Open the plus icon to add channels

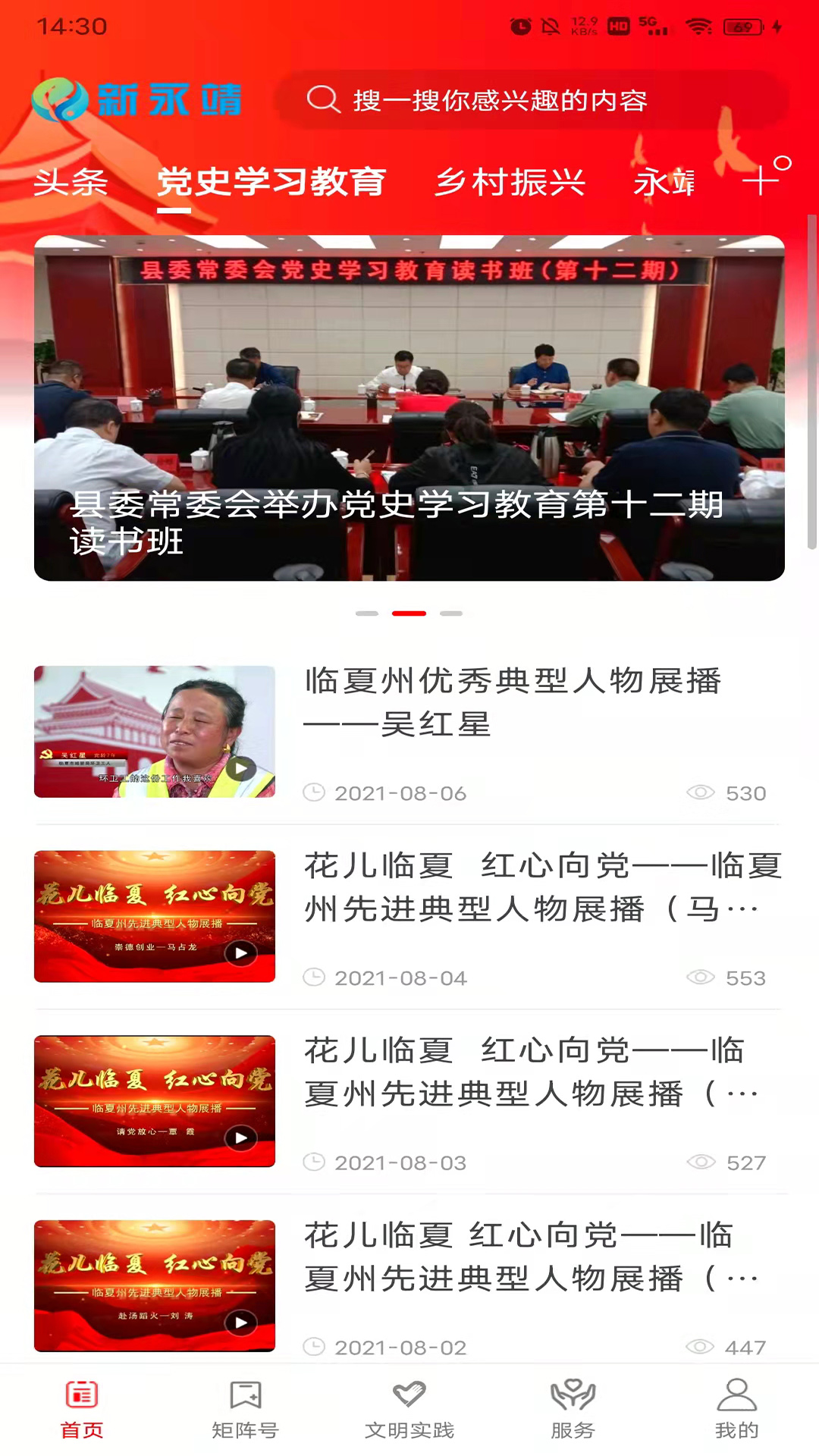(x=761, y=180)
